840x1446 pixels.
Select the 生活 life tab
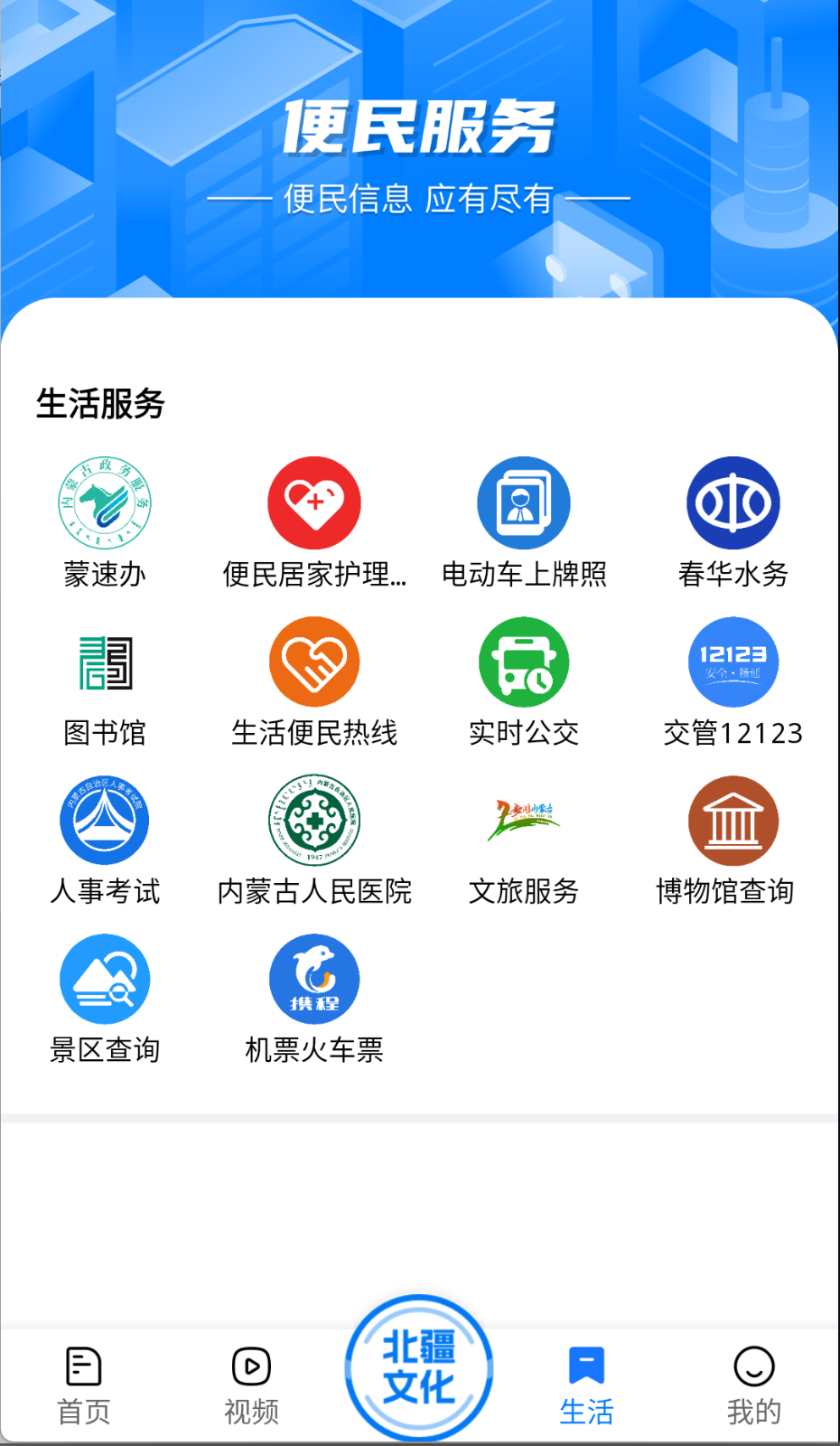pyautogui.click(x=587, y=1383)
